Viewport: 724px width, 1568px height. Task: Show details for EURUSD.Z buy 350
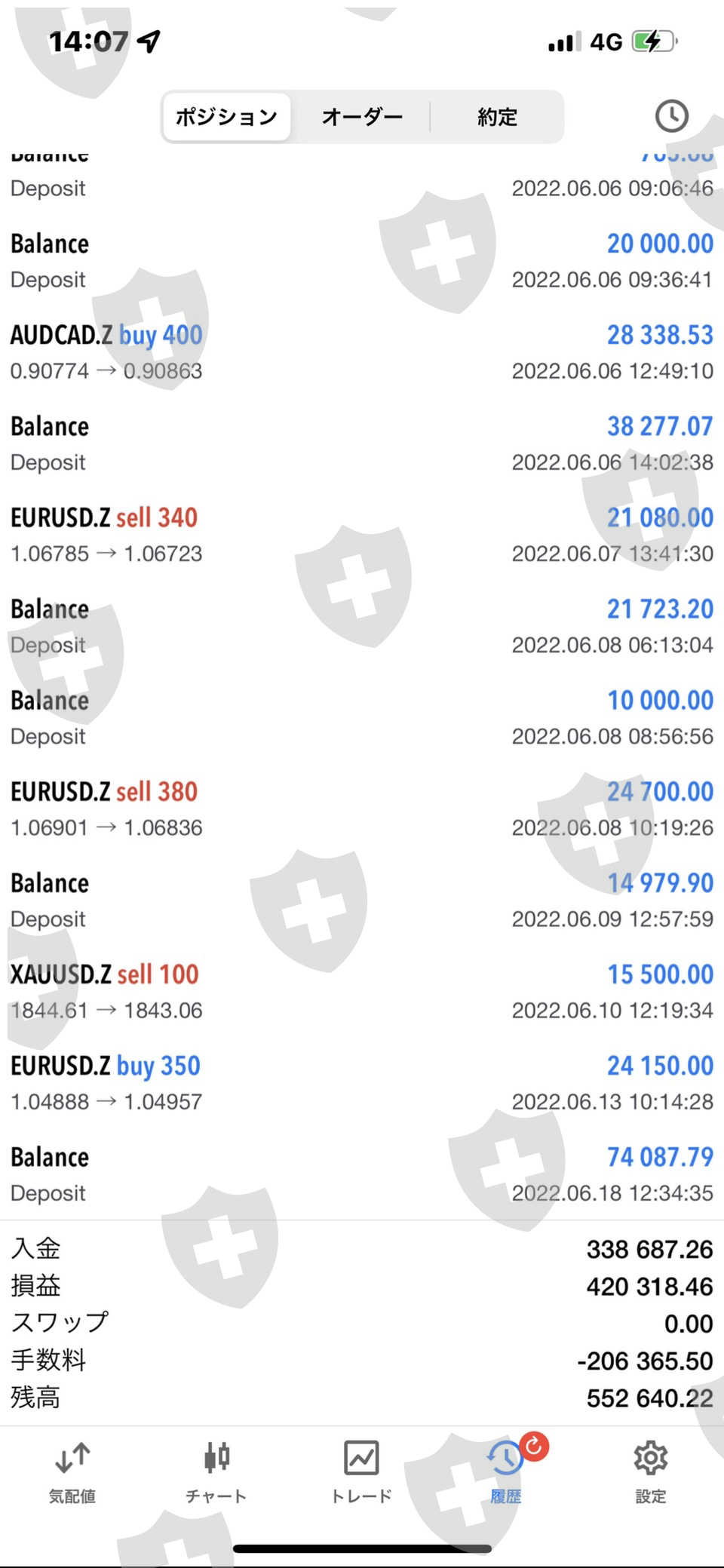362,1082
